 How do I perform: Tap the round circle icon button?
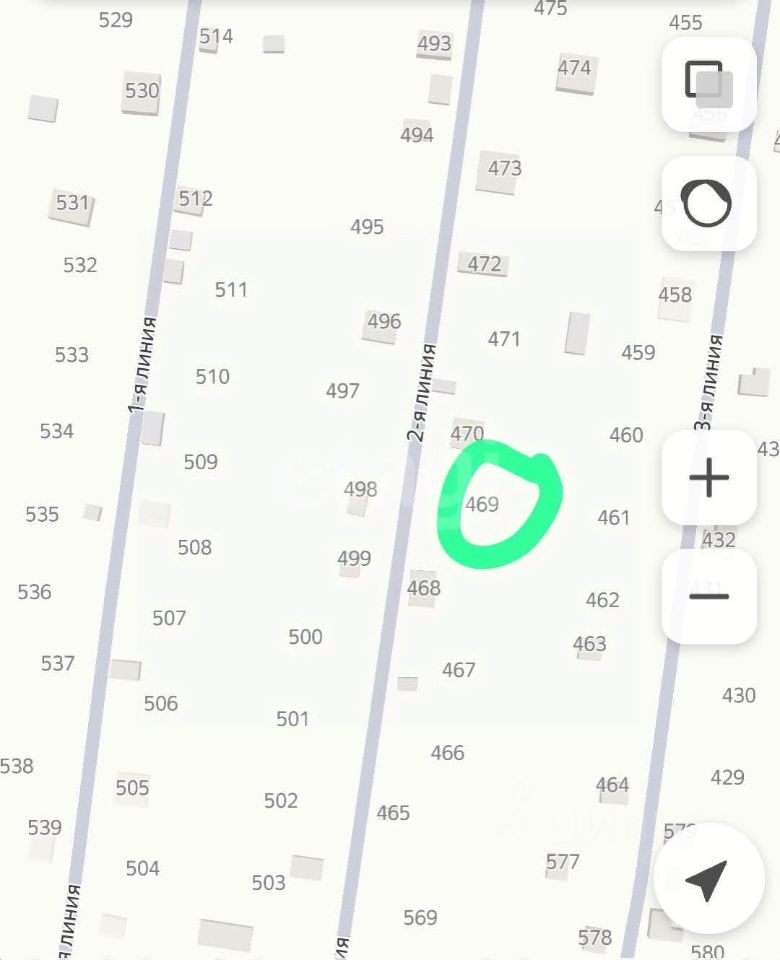pyautogui.click(x=708, y=204)
